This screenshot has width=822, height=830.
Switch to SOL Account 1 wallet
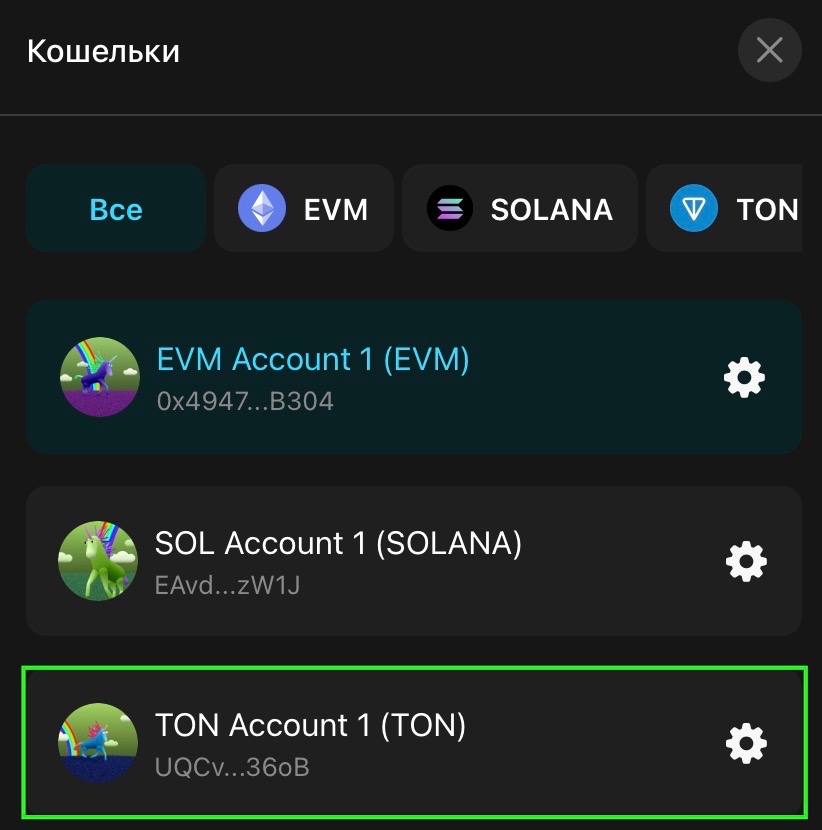pos(350,561)
